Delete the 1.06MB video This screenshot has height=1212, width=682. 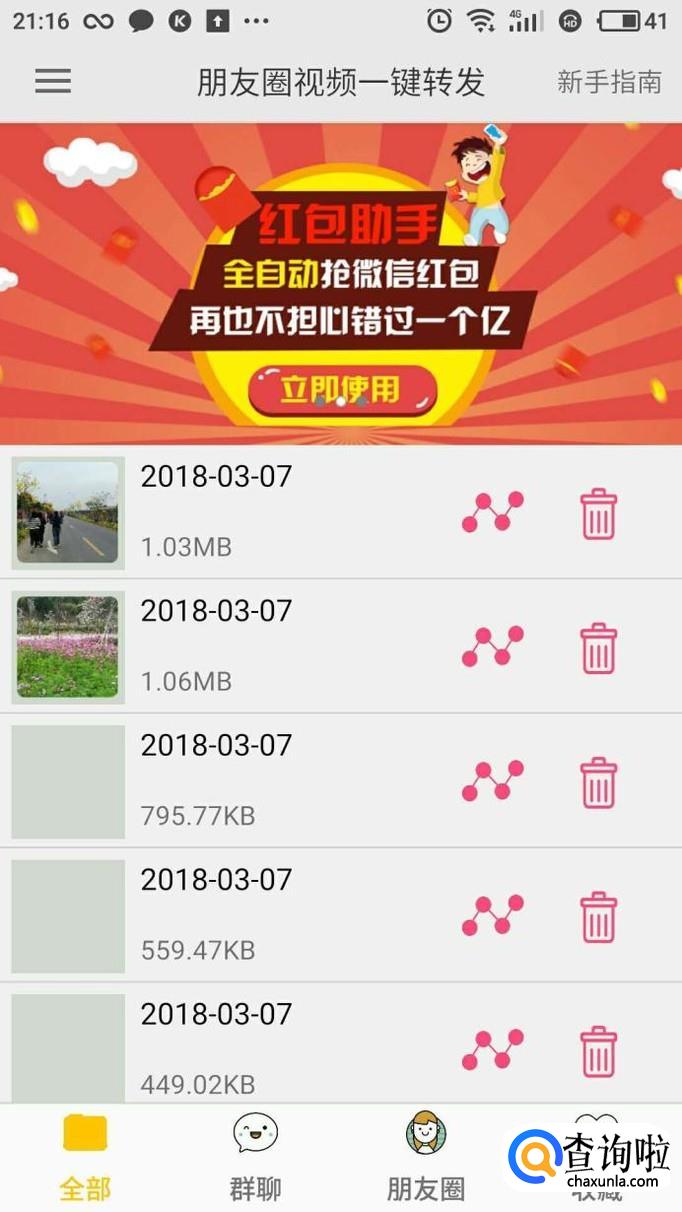click(598, 647)
